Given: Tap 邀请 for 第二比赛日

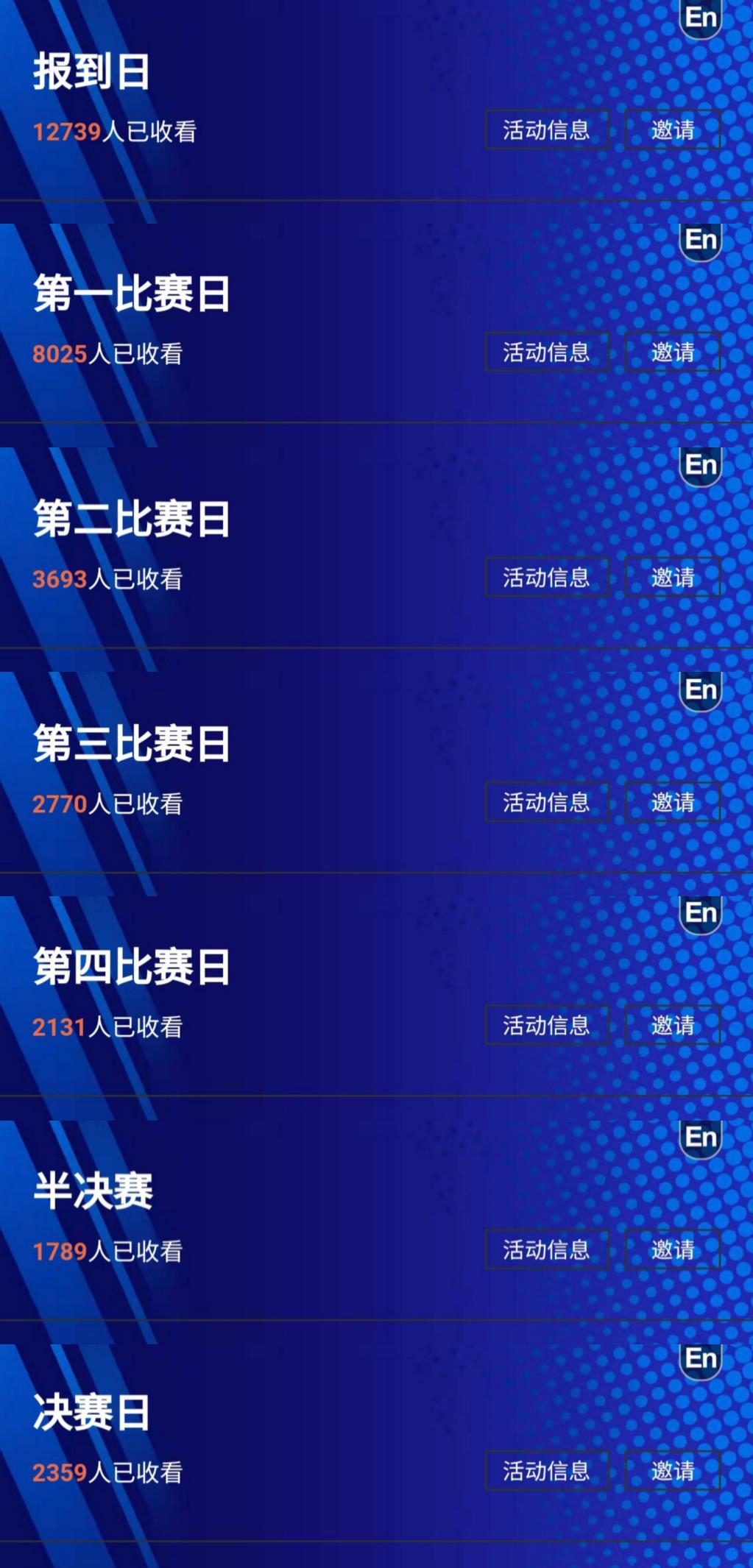Looking at the screenshot, I should pyautogui.click(x=672, y=578).
